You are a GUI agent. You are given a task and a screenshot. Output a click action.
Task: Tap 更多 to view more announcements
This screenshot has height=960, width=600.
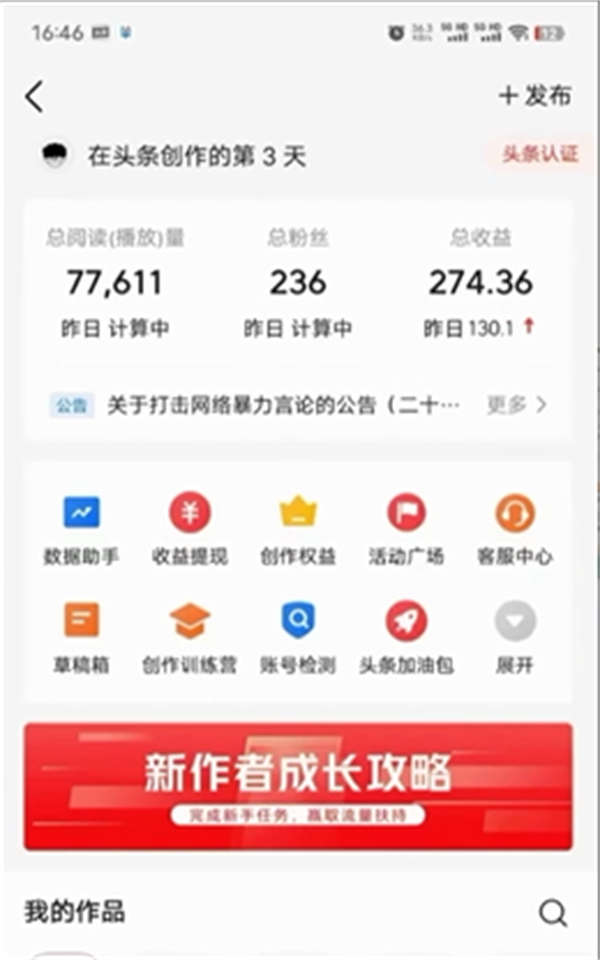(x=516, y=405)
